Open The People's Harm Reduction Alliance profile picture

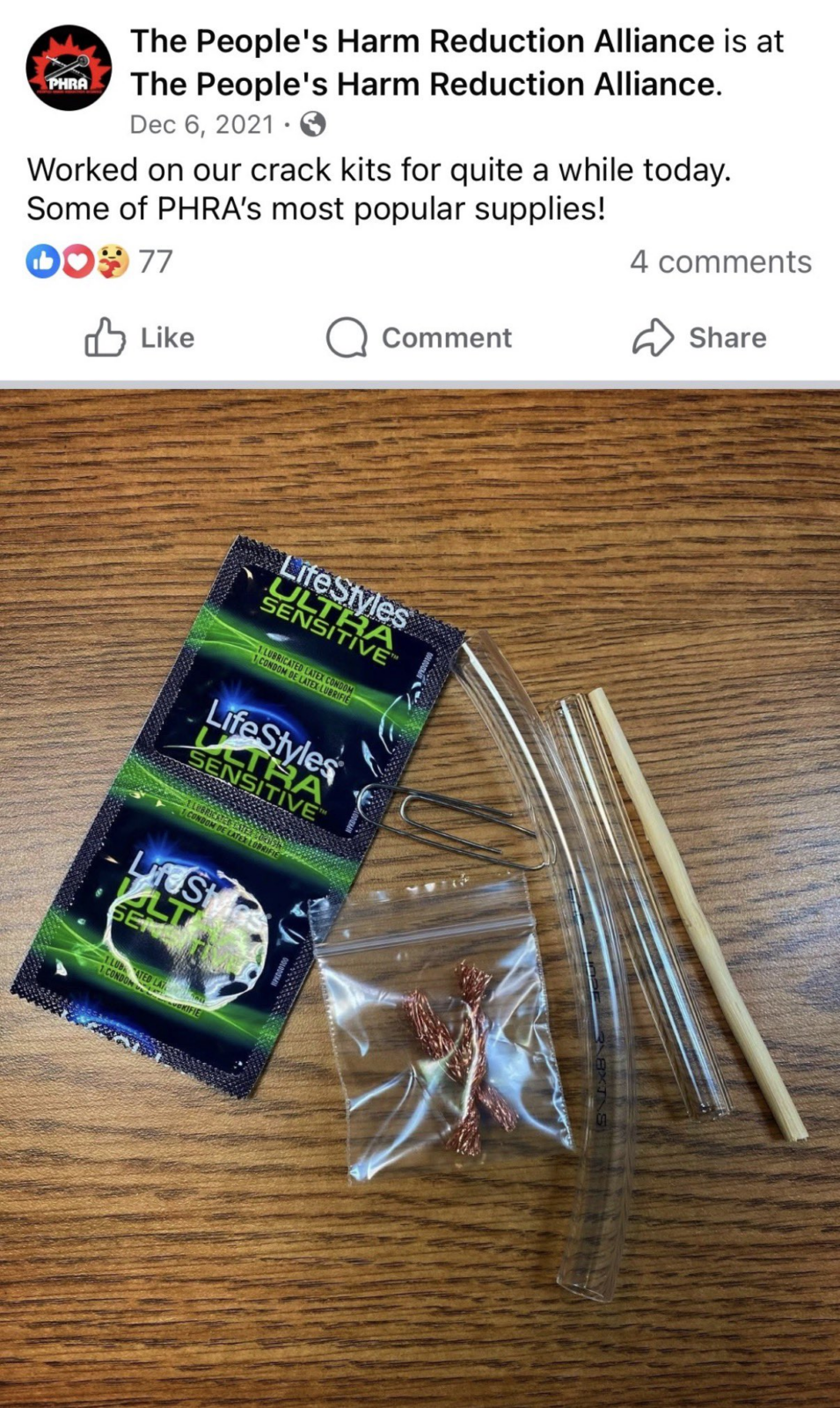[69, 68]
